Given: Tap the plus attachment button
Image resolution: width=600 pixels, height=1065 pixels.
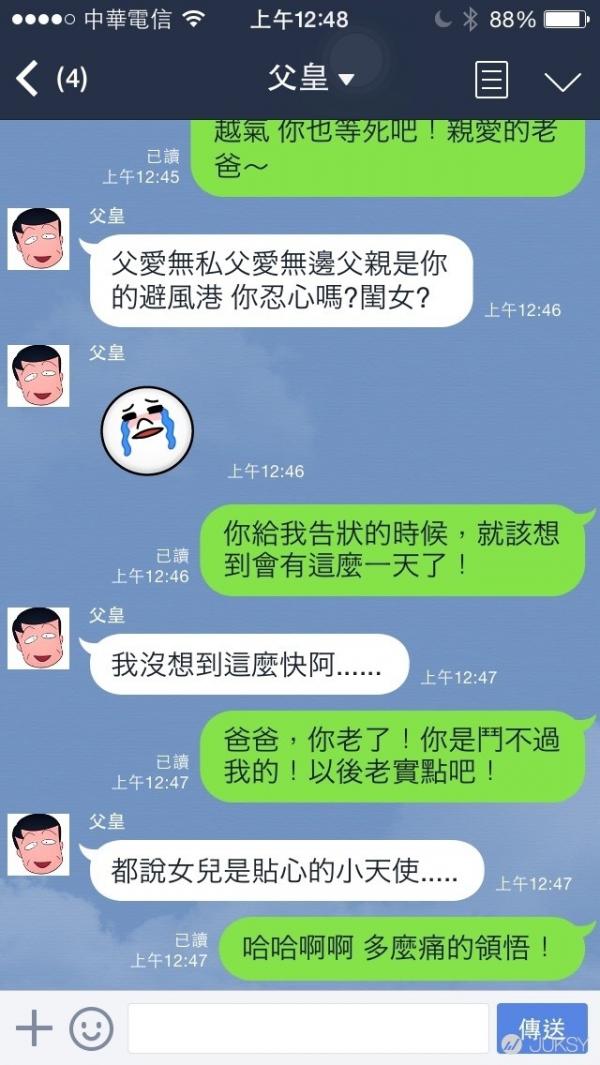Looking at the screenshot, I should 34,1028.
